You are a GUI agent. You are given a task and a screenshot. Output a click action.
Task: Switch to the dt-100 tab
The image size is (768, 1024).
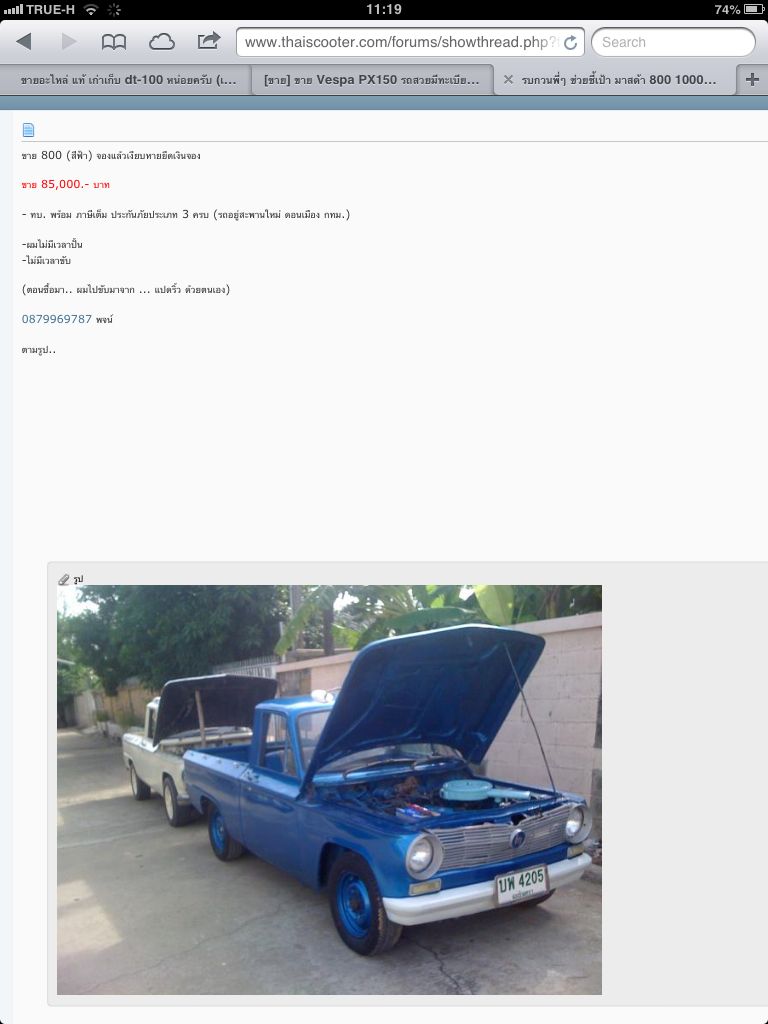[x=127, y=79]
